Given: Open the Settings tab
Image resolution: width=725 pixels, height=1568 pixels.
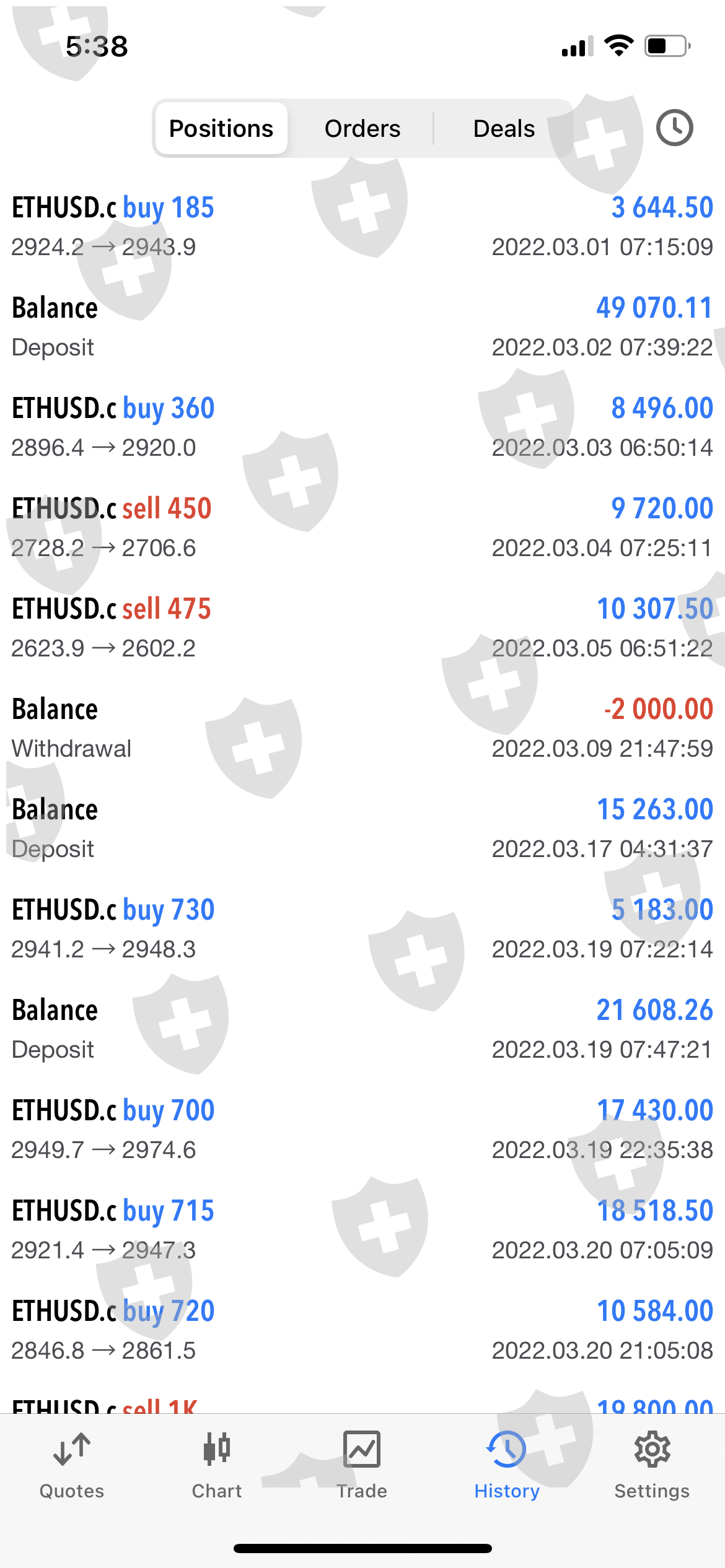Looking at the screenshot, I should pyautogui.click(x=652, y=1465).
